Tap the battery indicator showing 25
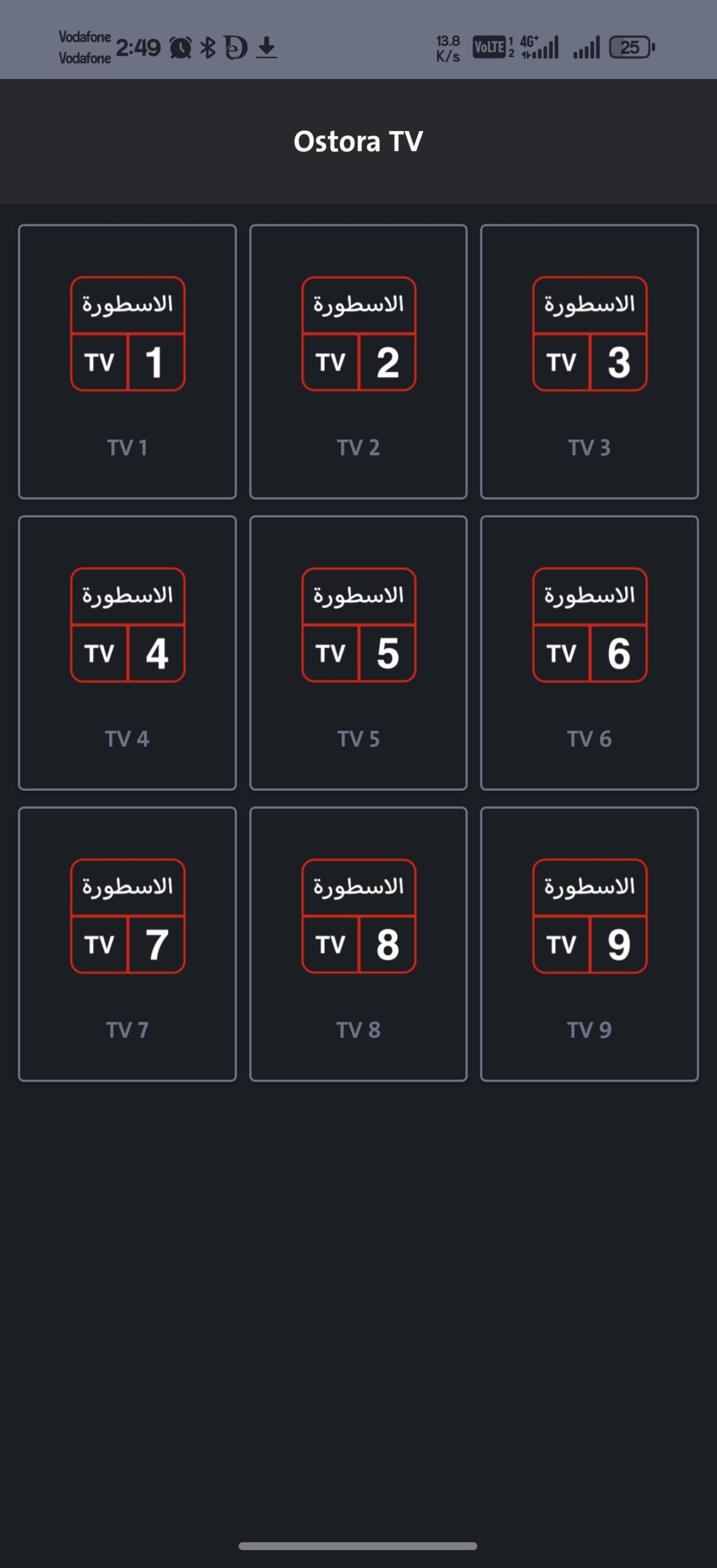The height and width of the screenshot is (1568, 717). [x=630, y=46]
